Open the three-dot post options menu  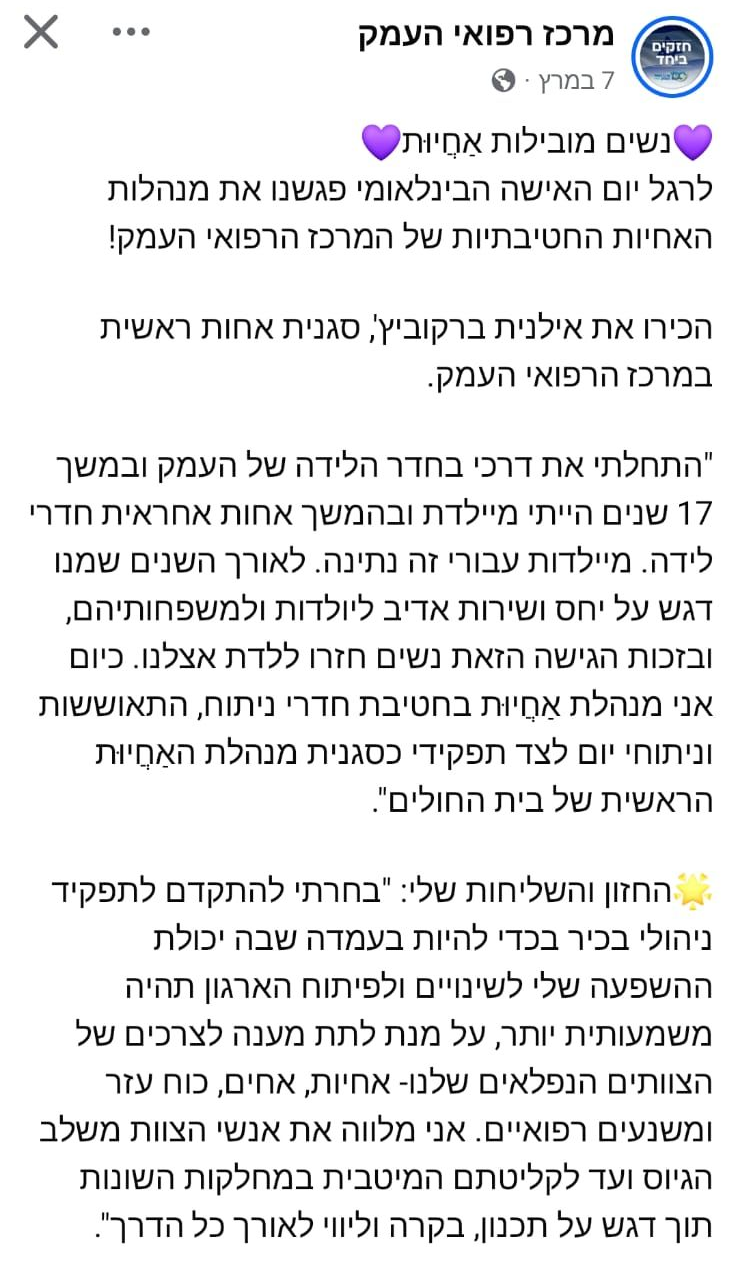[x=131, y=33]
